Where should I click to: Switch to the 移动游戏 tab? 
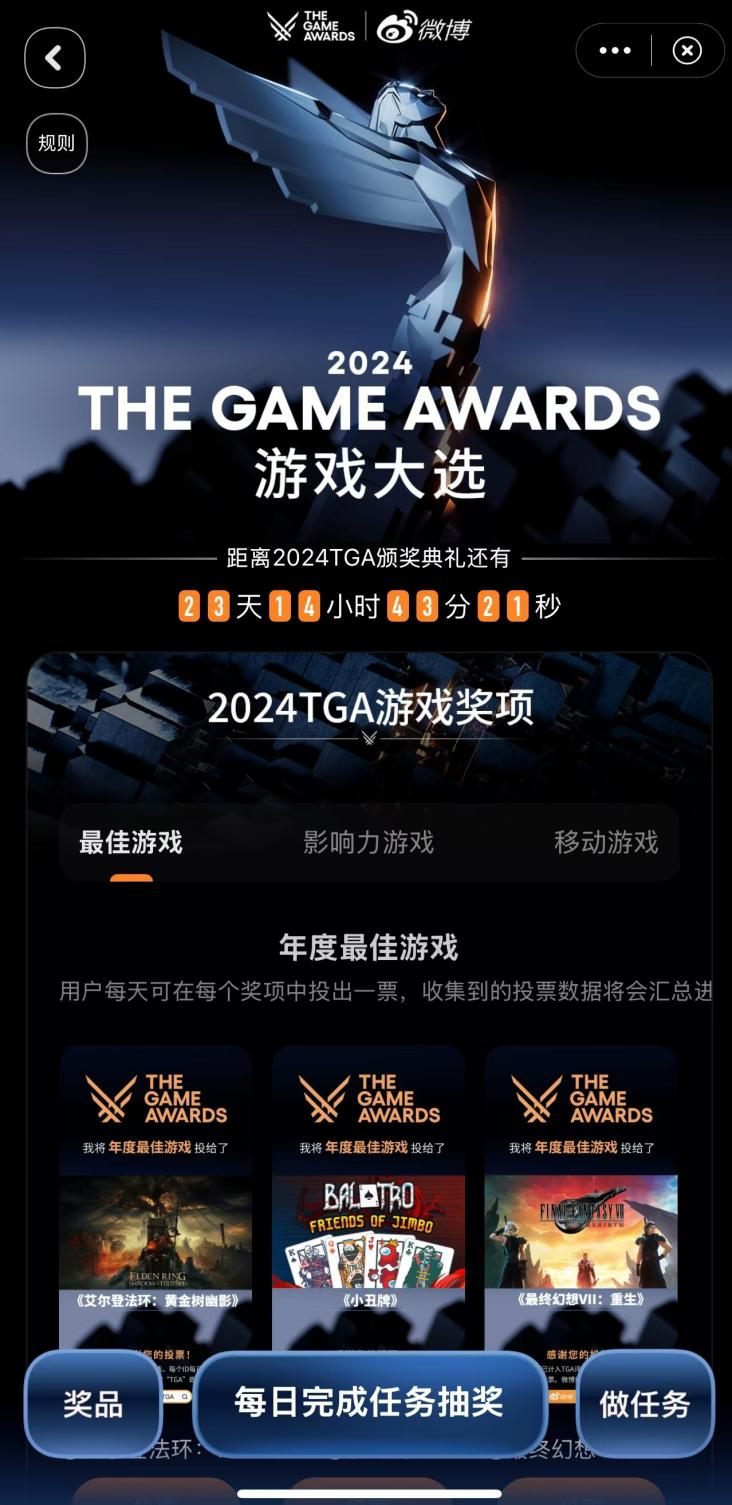click(x=606, y=842)
